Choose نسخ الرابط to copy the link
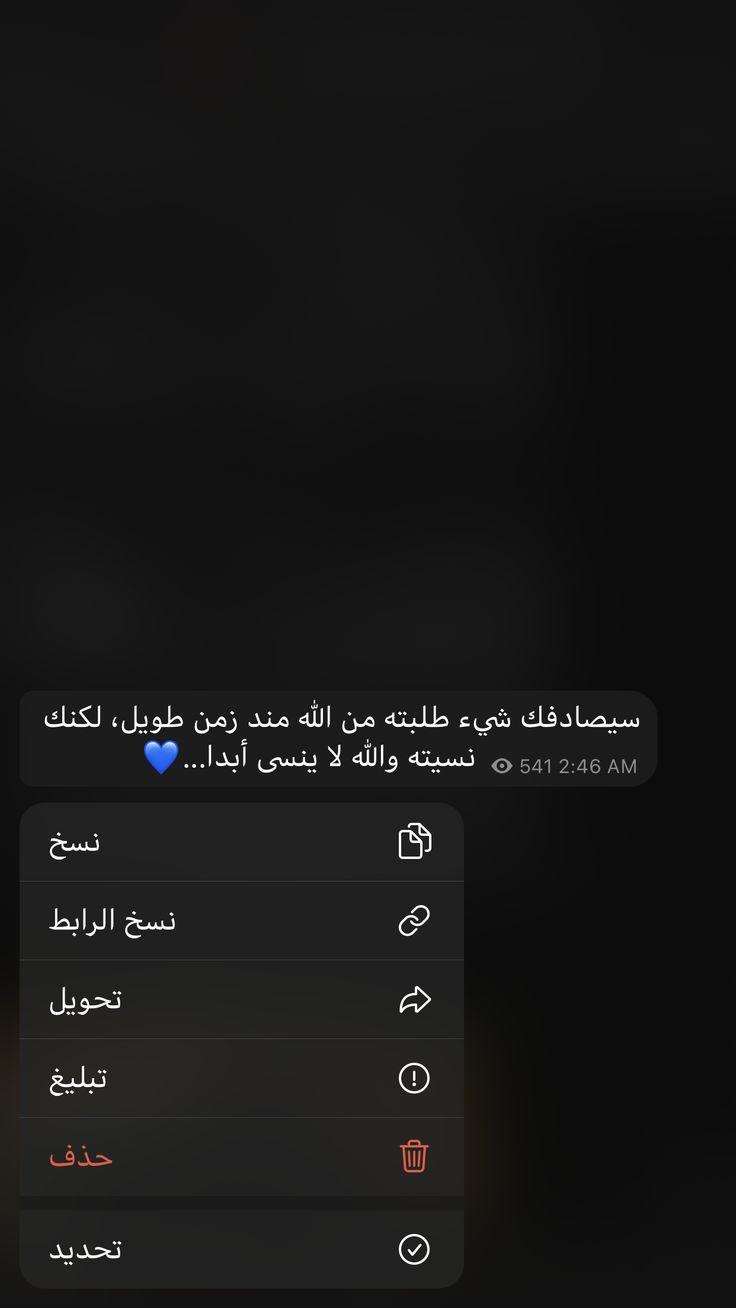Viewport: 736px width, 1308px height. pyautogui.click(x=241, y=921)
